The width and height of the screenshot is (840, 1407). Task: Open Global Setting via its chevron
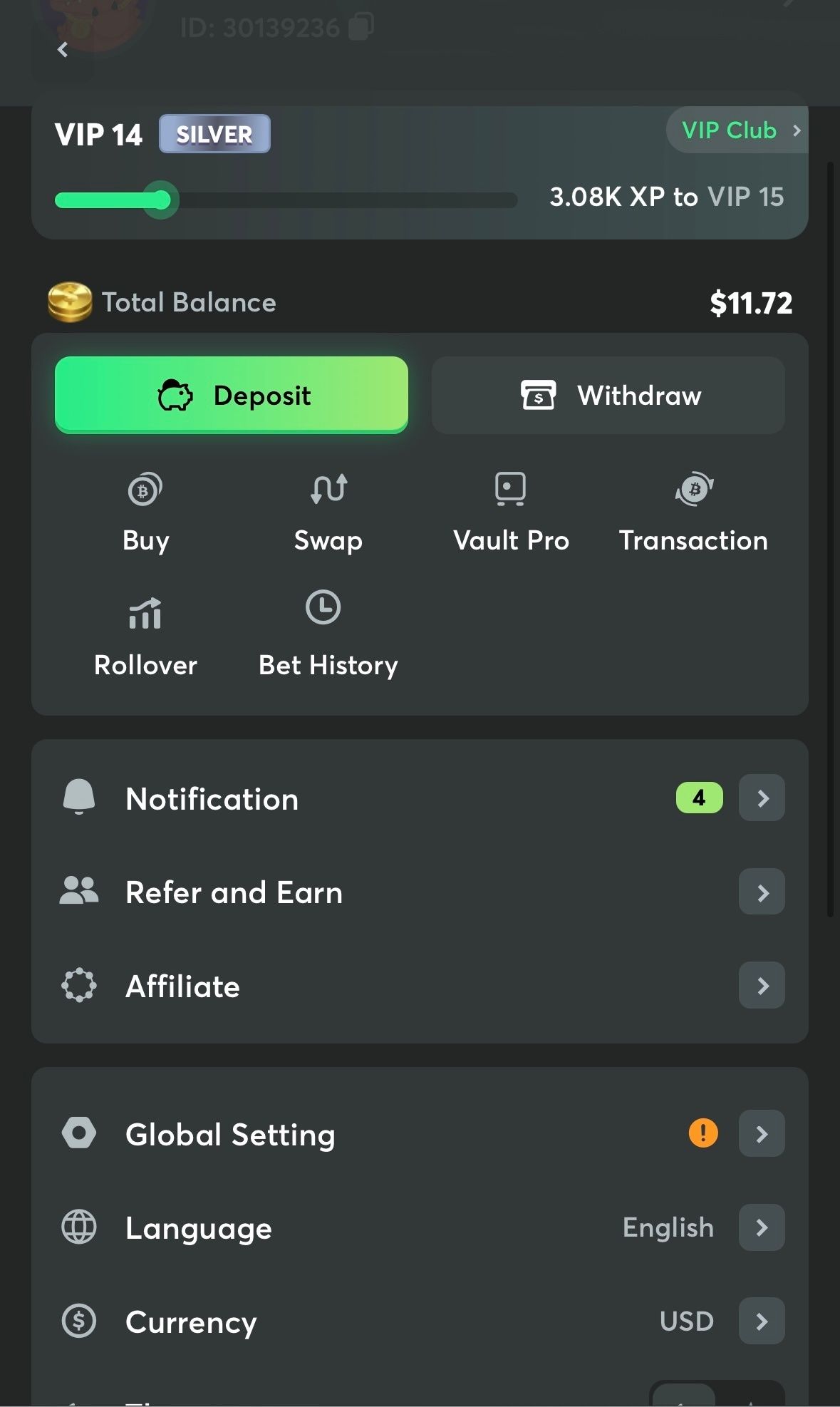pos(761,1133)
